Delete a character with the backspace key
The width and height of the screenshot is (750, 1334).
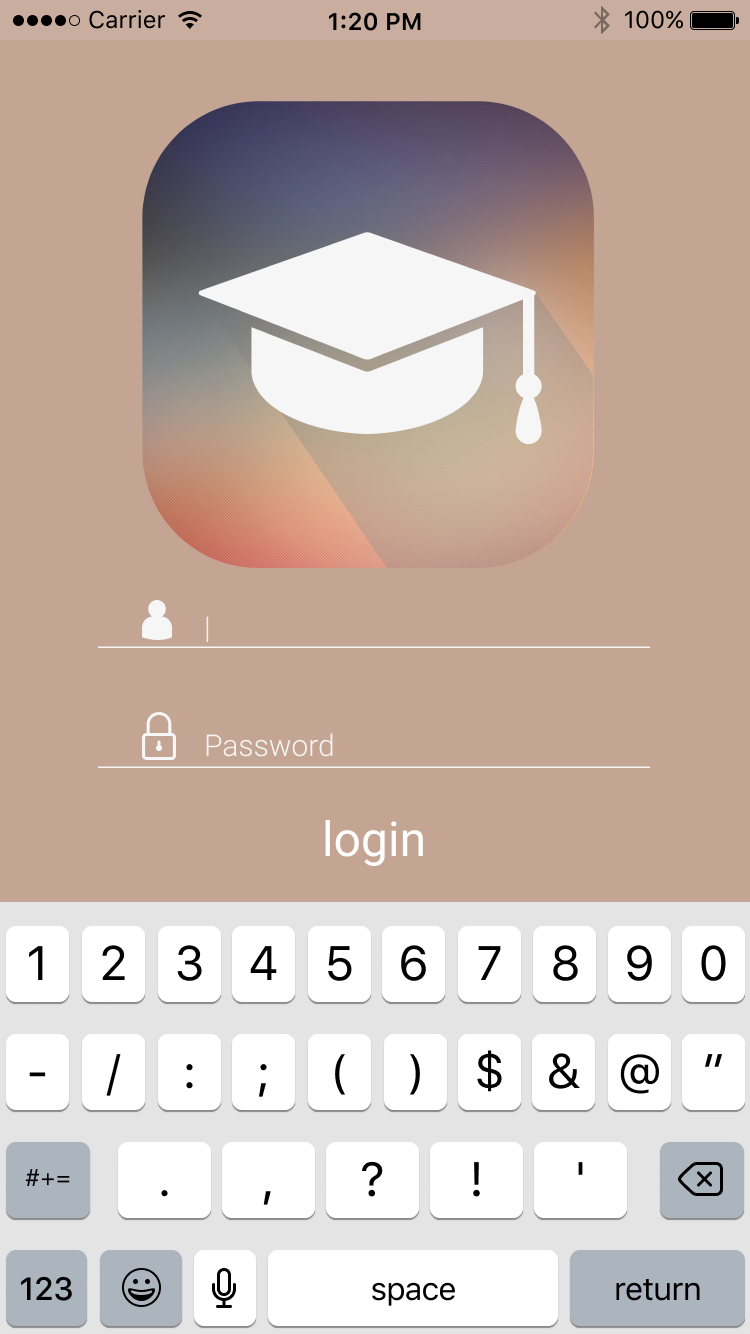pyautogui.click(x=701, y=1180)
